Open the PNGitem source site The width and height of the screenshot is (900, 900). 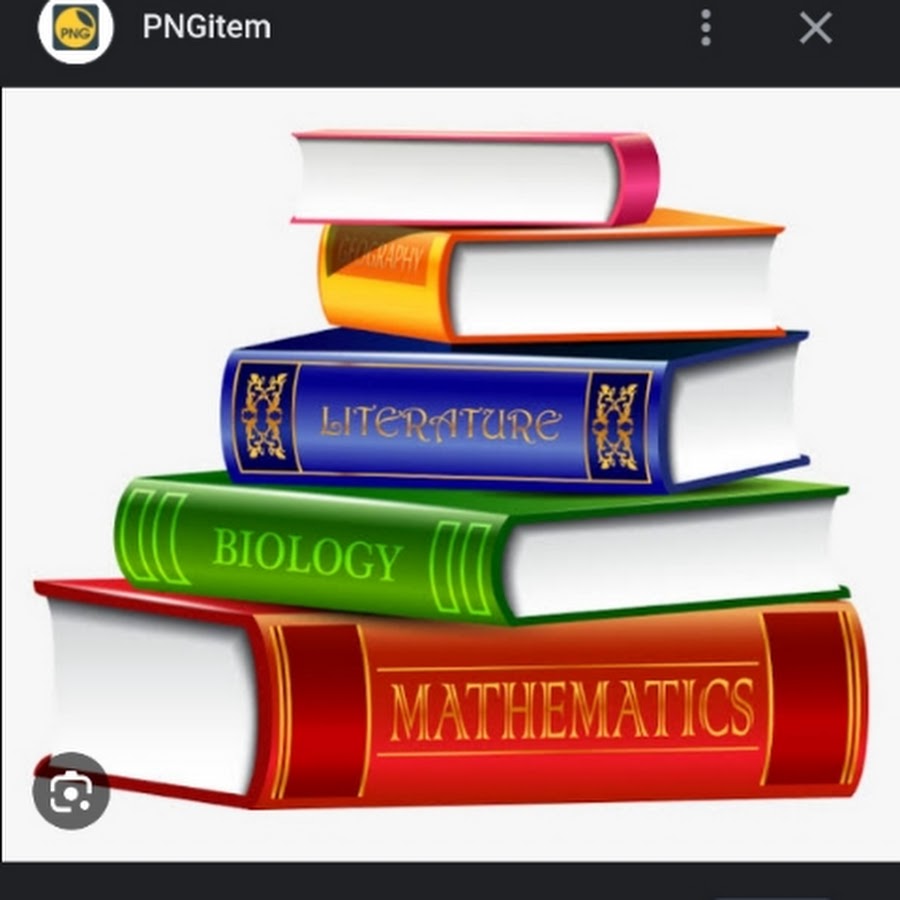point(206,27)
